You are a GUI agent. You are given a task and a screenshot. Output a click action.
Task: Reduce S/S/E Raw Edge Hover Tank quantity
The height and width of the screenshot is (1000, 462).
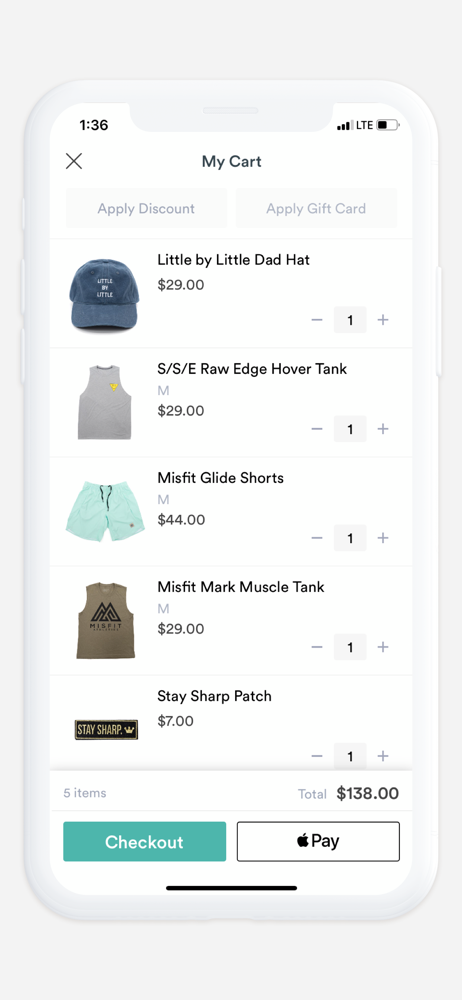tap(317, 429)
